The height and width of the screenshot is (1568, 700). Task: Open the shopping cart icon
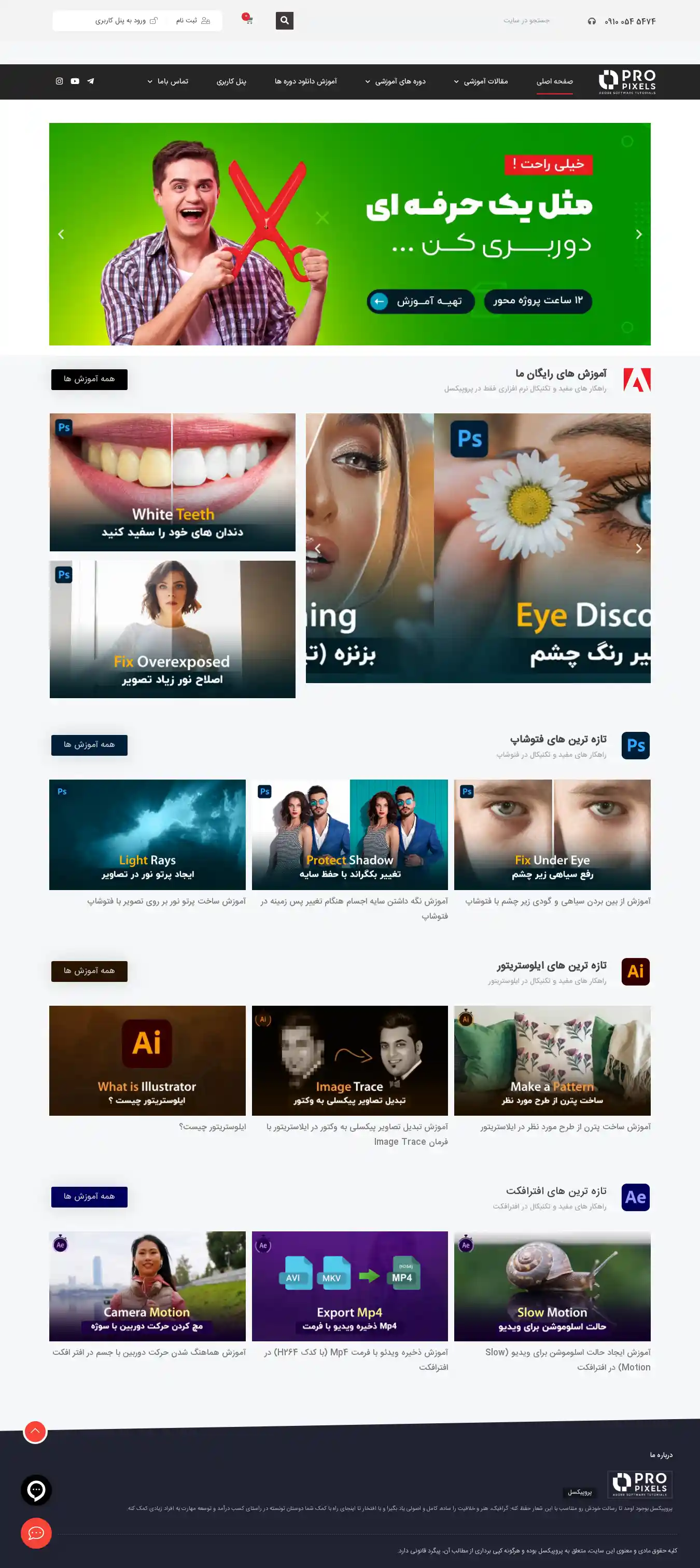[248, 20]
